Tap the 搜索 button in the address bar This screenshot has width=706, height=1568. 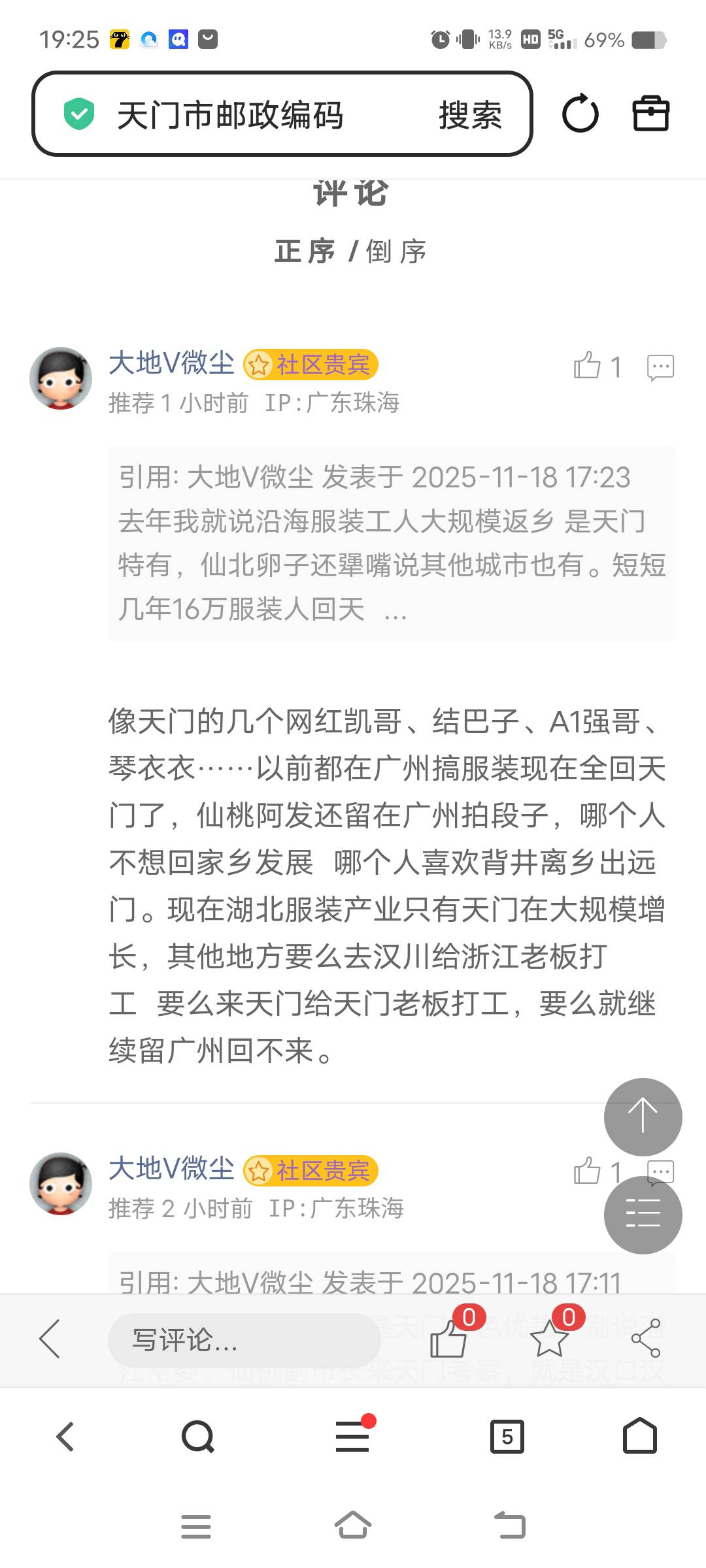point(470,116)
